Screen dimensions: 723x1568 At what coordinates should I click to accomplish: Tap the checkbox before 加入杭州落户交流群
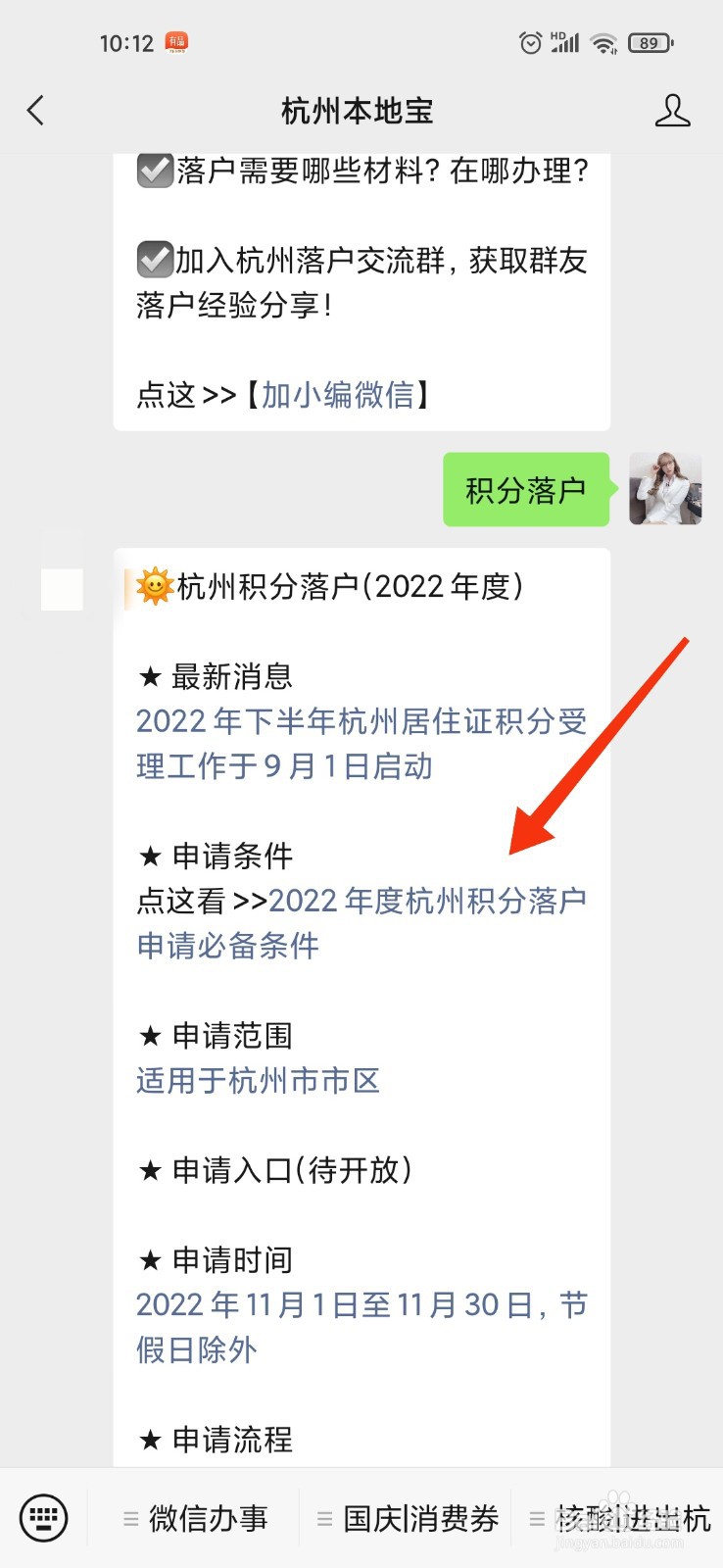tap(155, 259)
